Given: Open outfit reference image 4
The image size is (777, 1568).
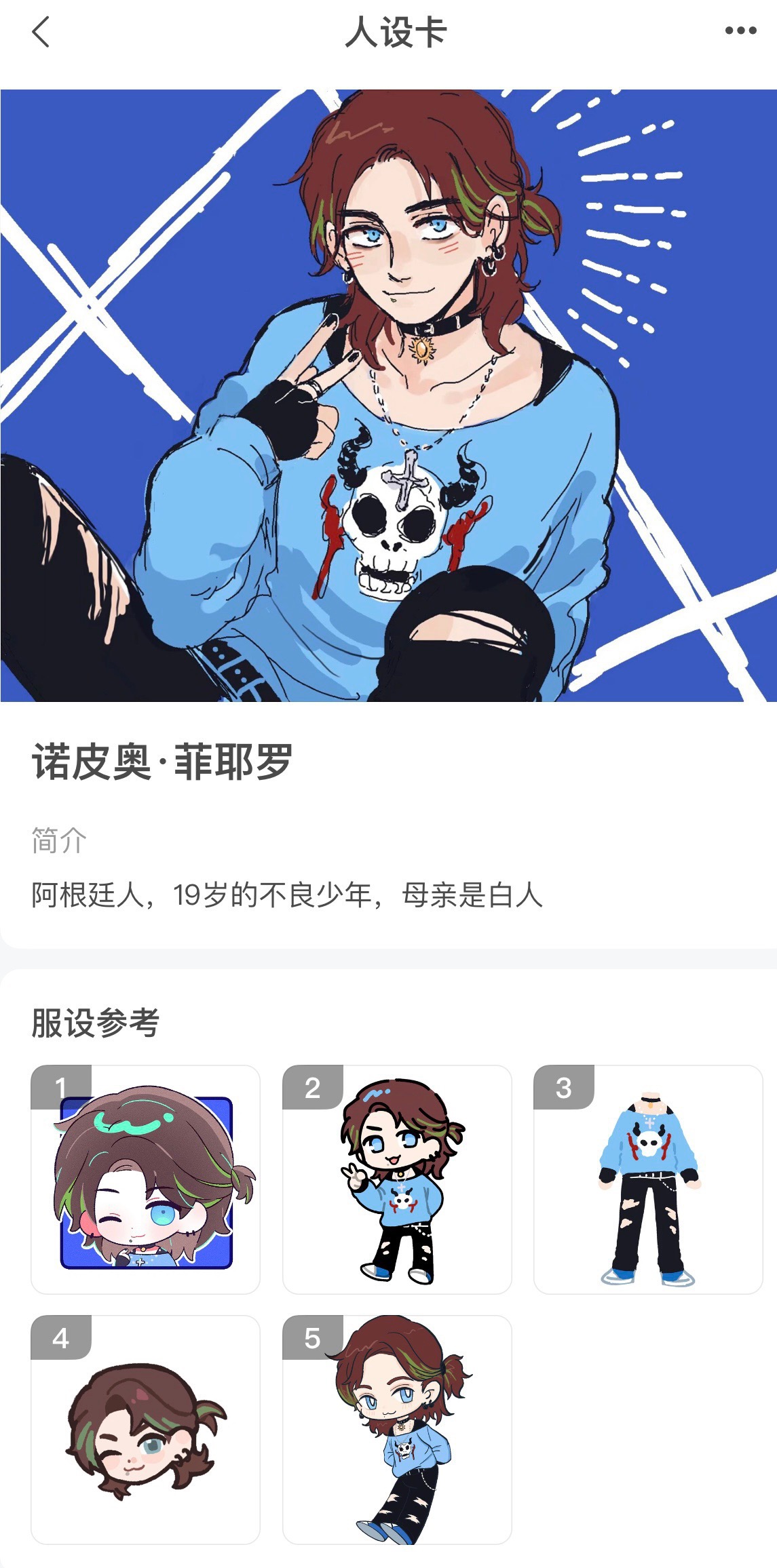Looking at the screenshot, I should [x=145, y=1430].
